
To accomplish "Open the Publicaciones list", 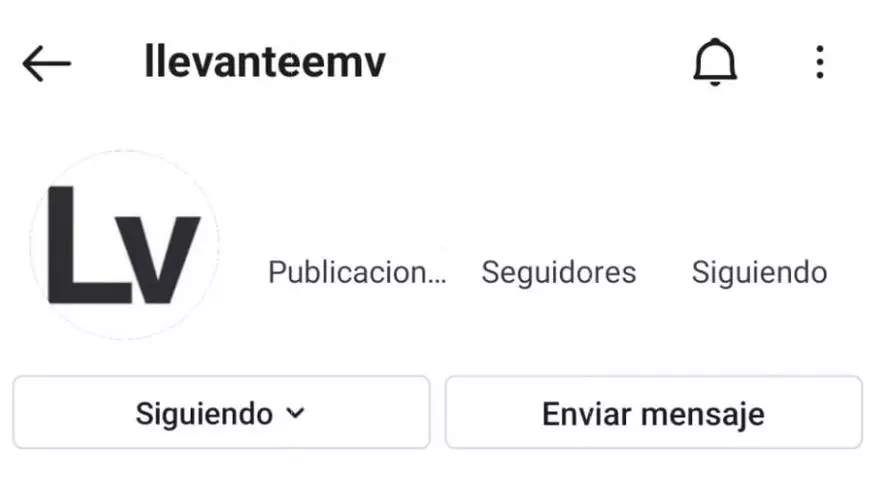I will 357,272.
